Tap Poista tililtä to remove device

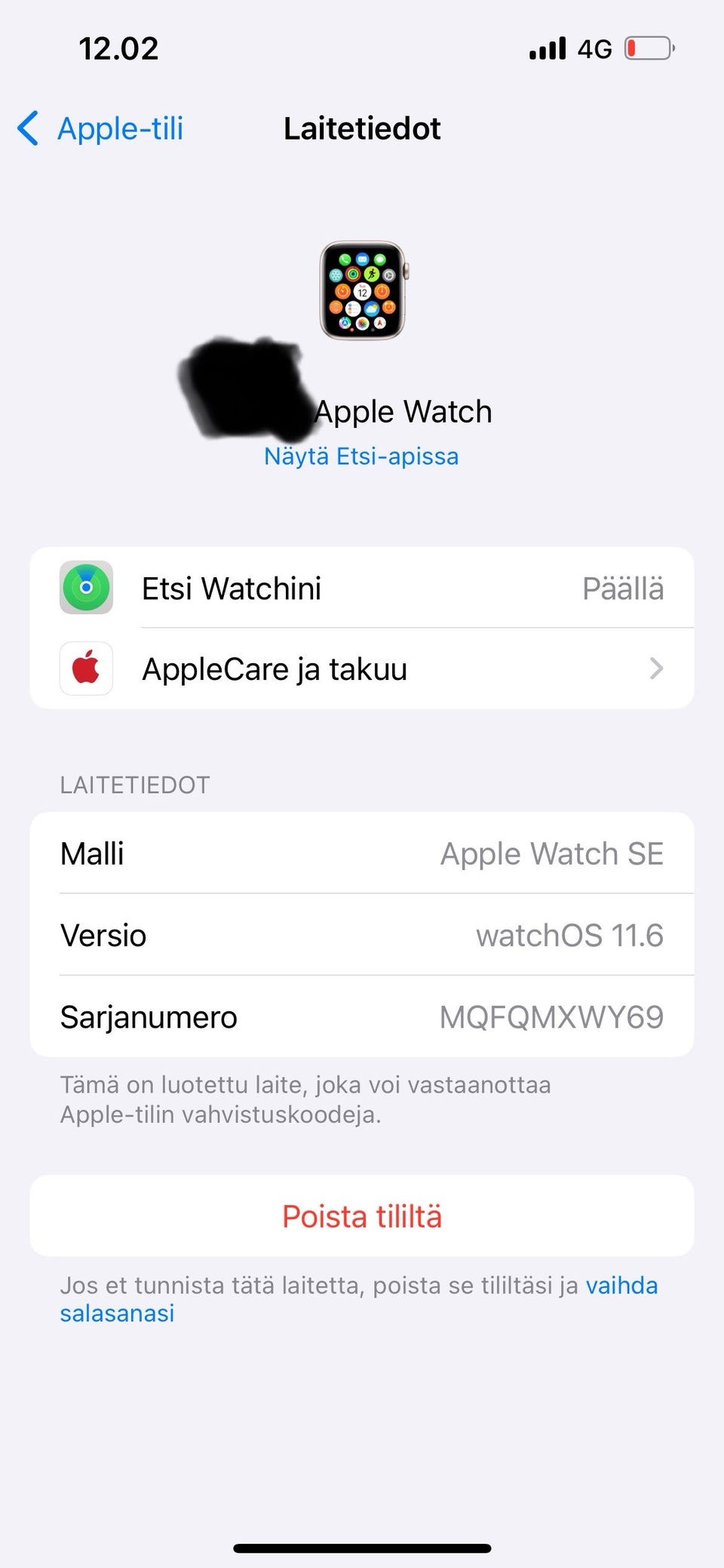click(x=362, y=1216)
